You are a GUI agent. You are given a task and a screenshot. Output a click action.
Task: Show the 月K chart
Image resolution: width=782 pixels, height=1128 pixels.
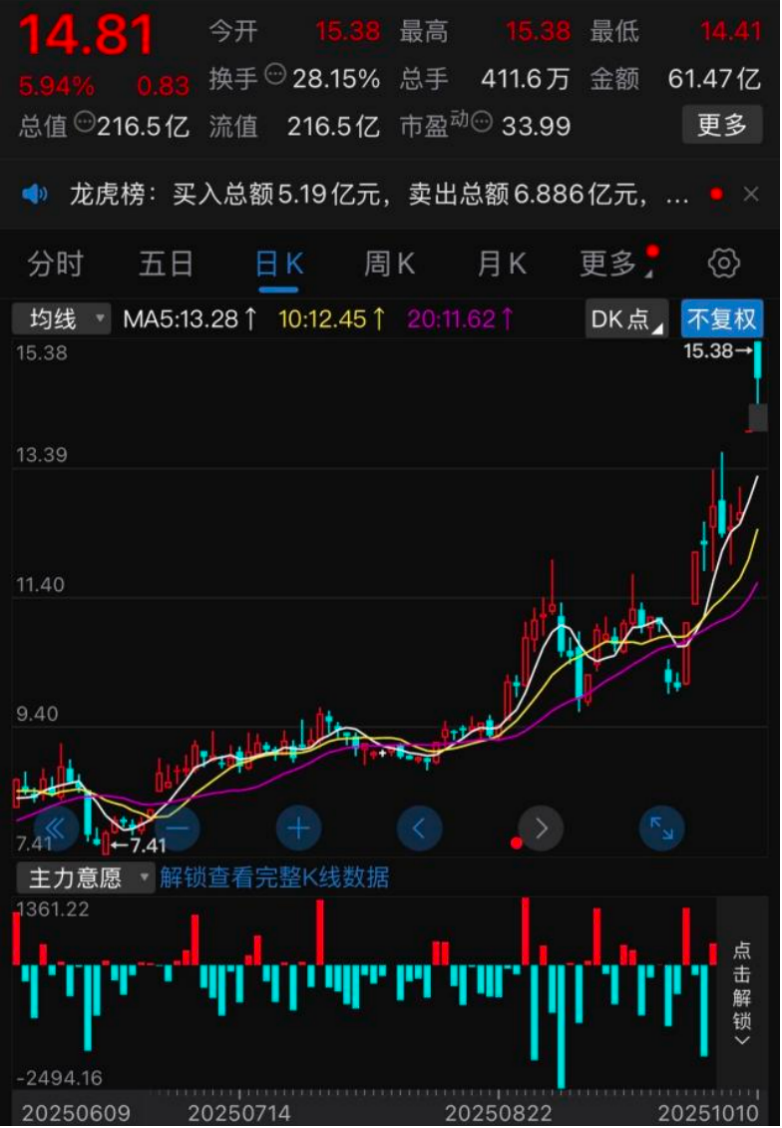point(501,264)
